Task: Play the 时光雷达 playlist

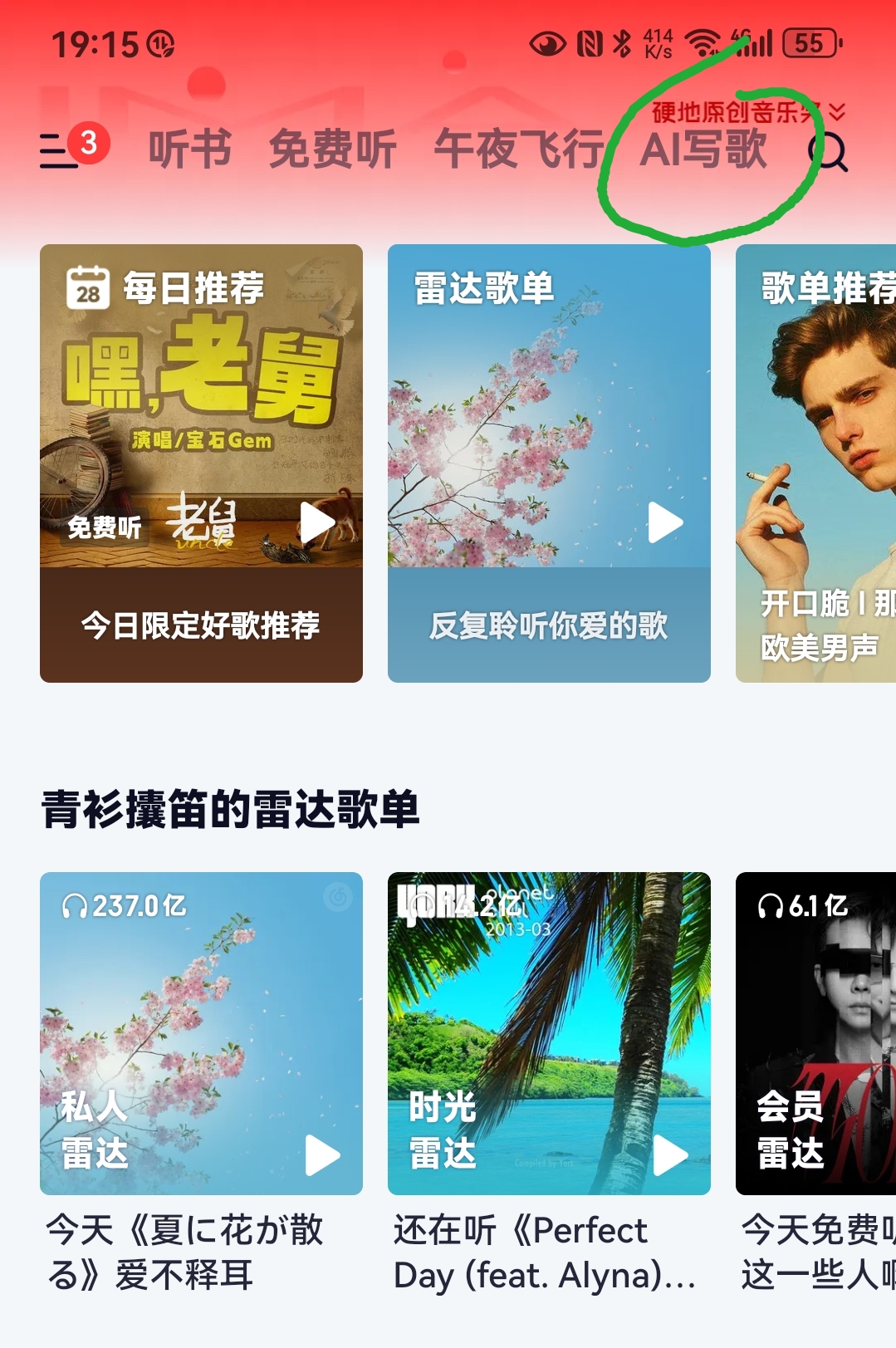Action: [669, 1155]
